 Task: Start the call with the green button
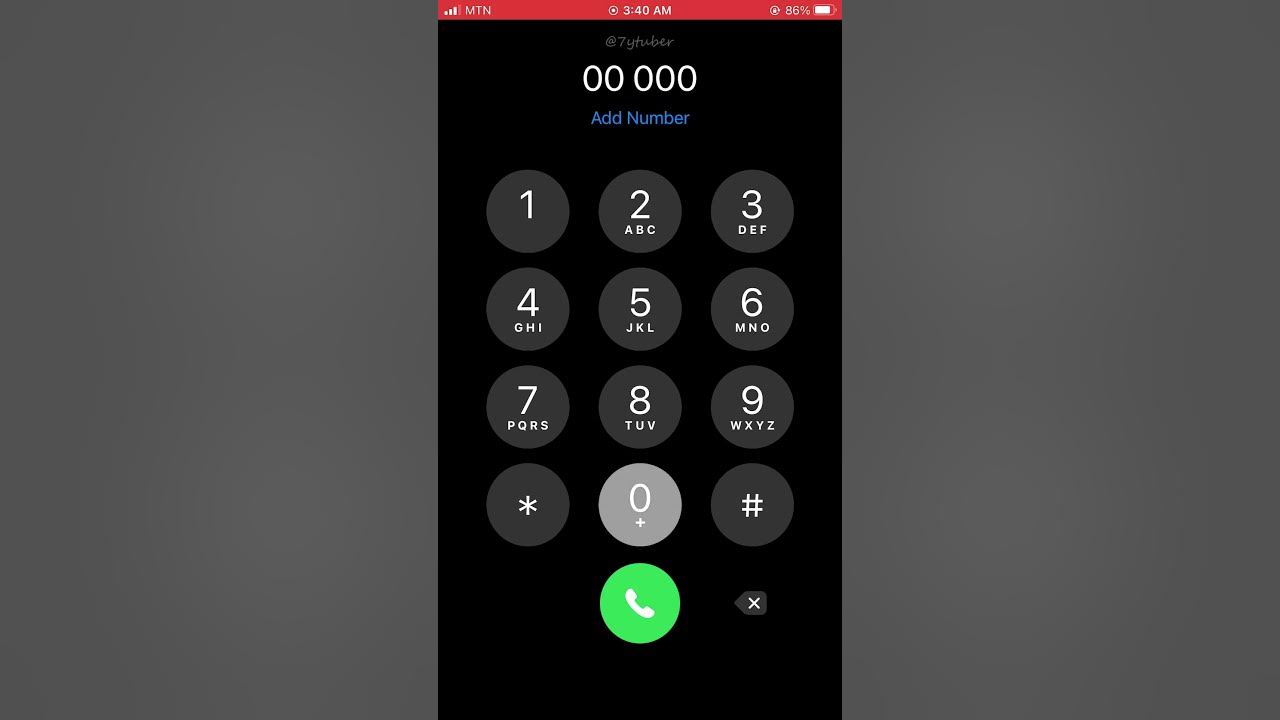pos(640,603)
